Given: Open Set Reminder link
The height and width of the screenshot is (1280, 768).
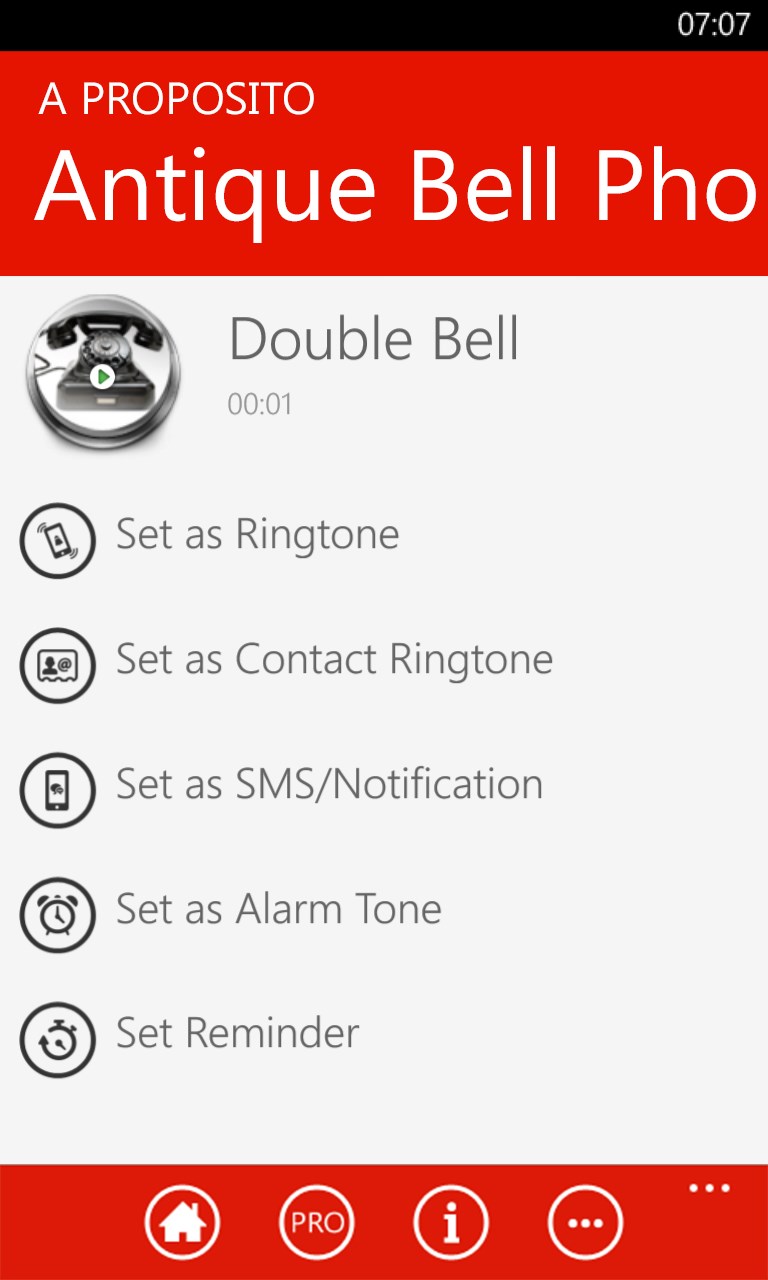Looking at the screenshot, I should [237, 1032].
